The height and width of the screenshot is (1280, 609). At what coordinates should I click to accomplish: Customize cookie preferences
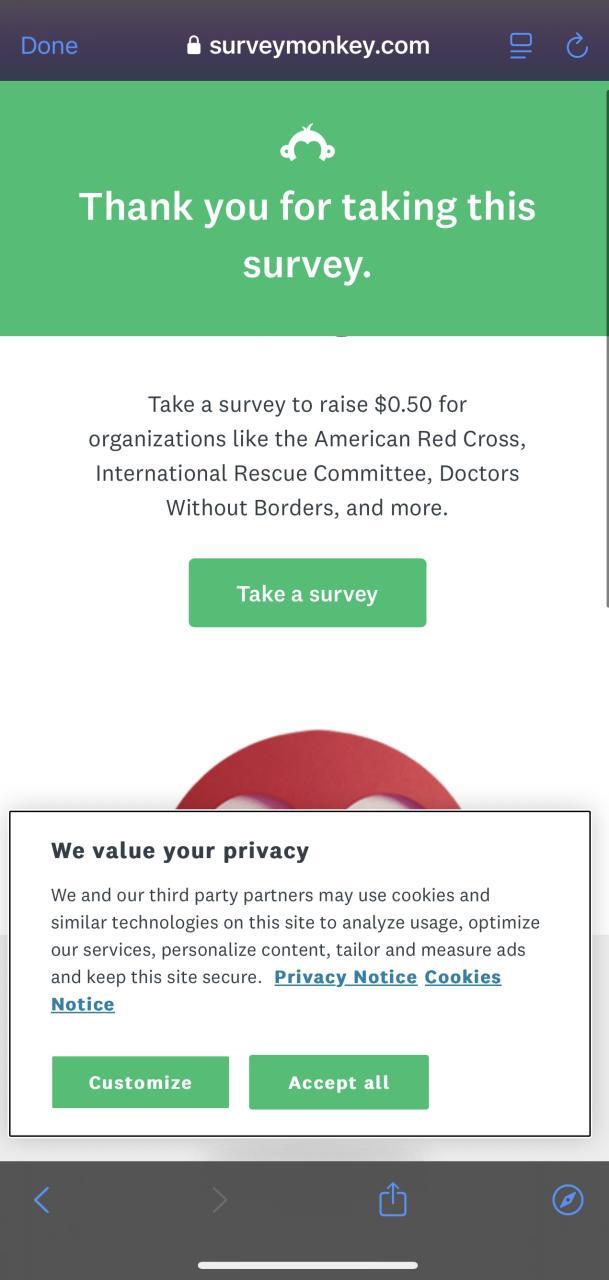(140, 1082)
